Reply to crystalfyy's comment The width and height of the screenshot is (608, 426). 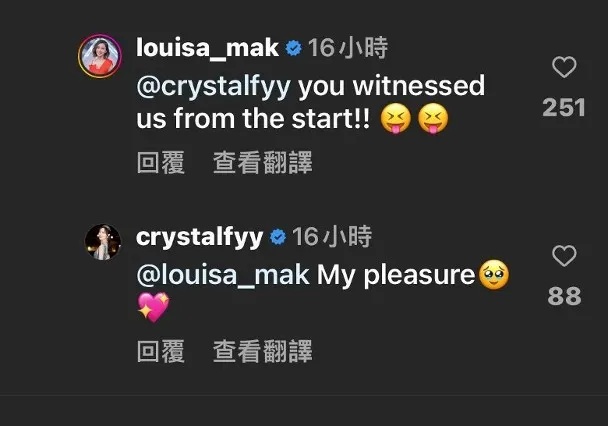click(x=160, y=351)
